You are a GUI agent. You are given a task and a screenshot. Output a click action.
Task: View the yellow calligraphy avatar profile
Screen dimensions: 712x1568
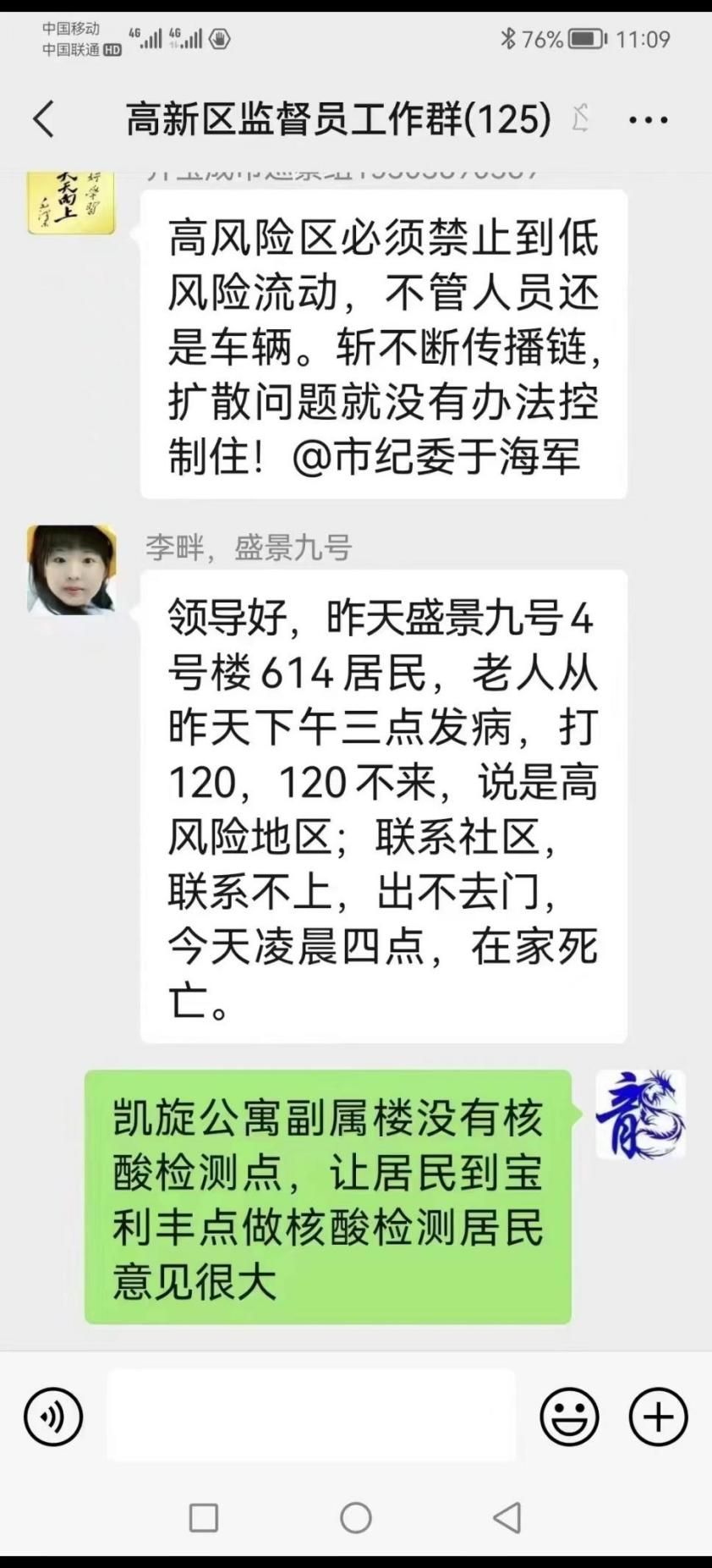pos(71,203)
